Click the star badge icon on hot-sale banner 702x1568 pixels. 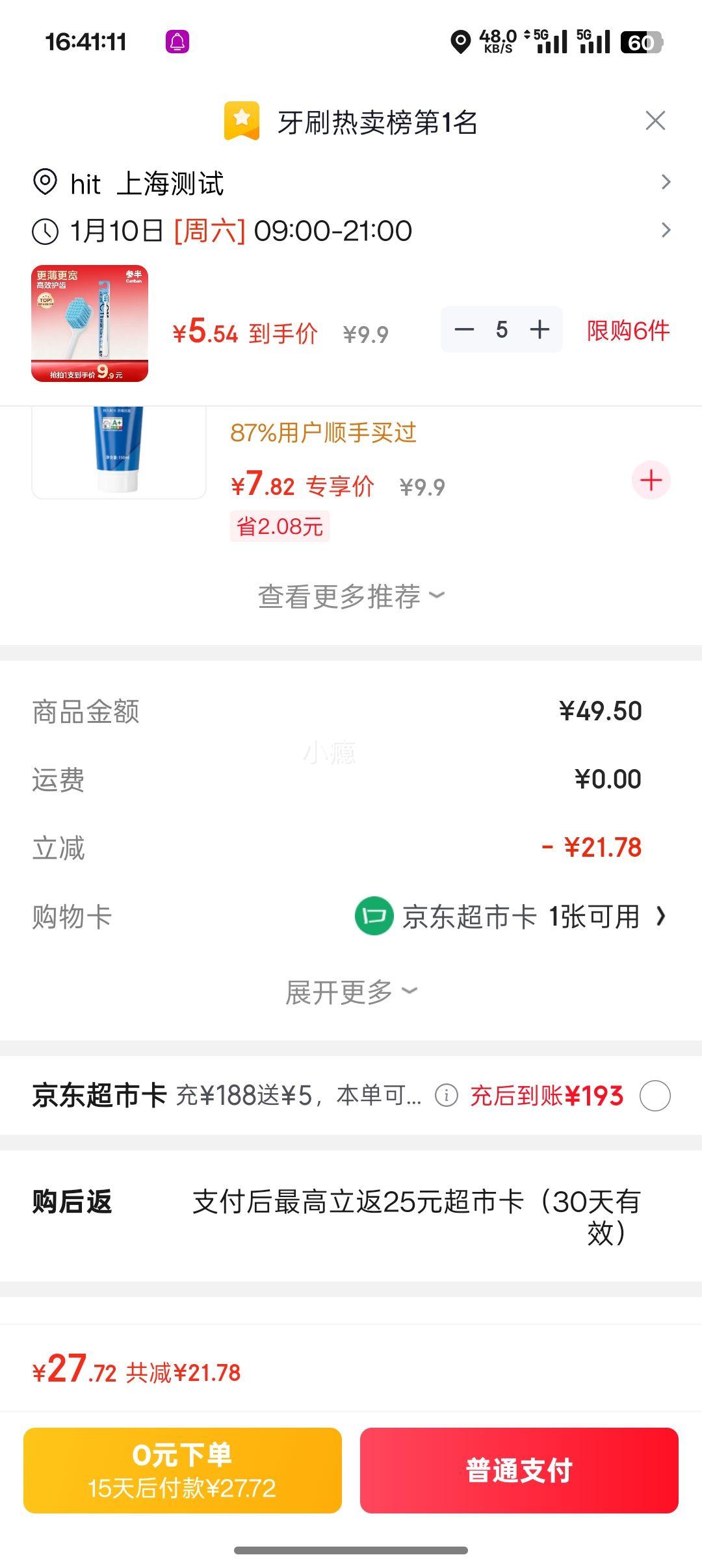point(240,119)
